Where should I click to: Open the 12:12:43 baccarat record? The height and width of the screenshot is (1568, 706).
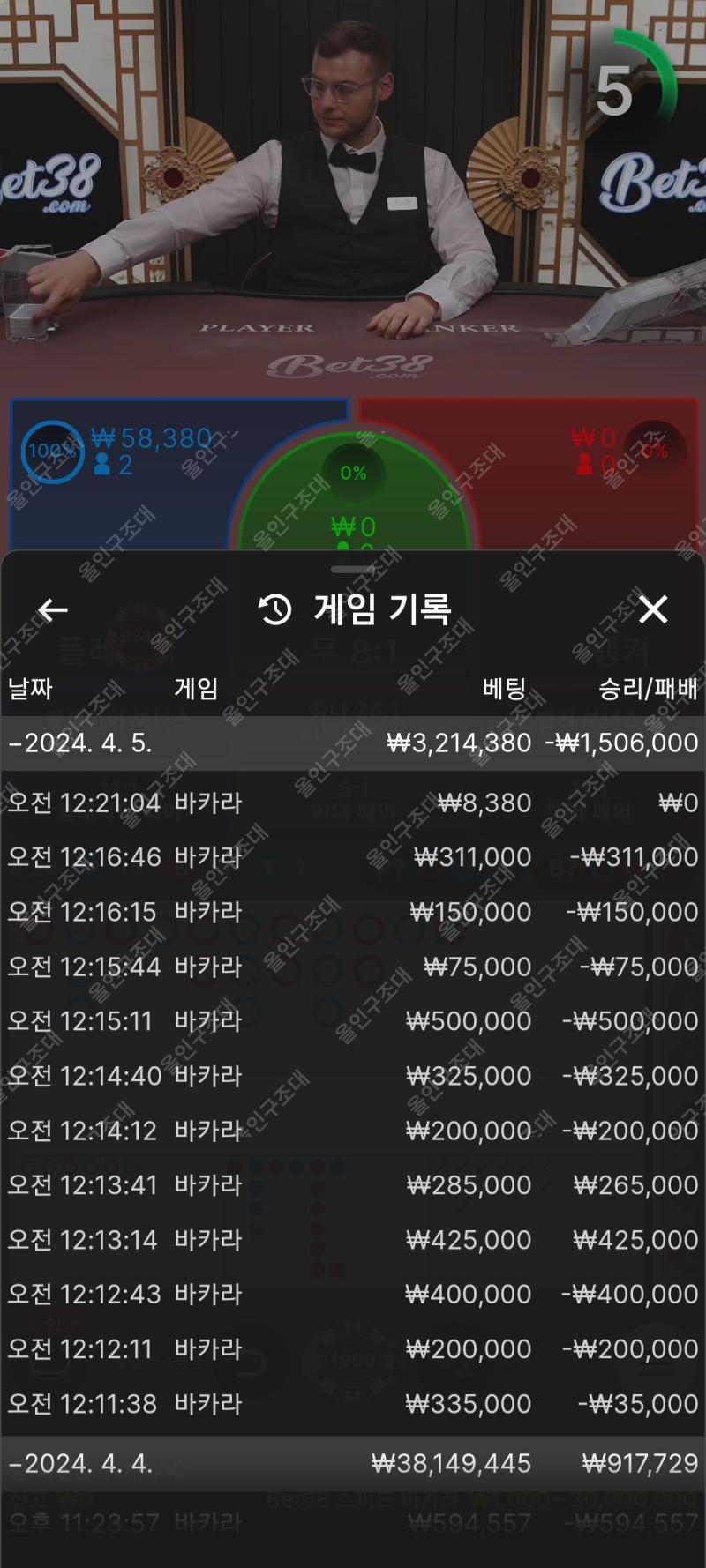[353, 1295]
